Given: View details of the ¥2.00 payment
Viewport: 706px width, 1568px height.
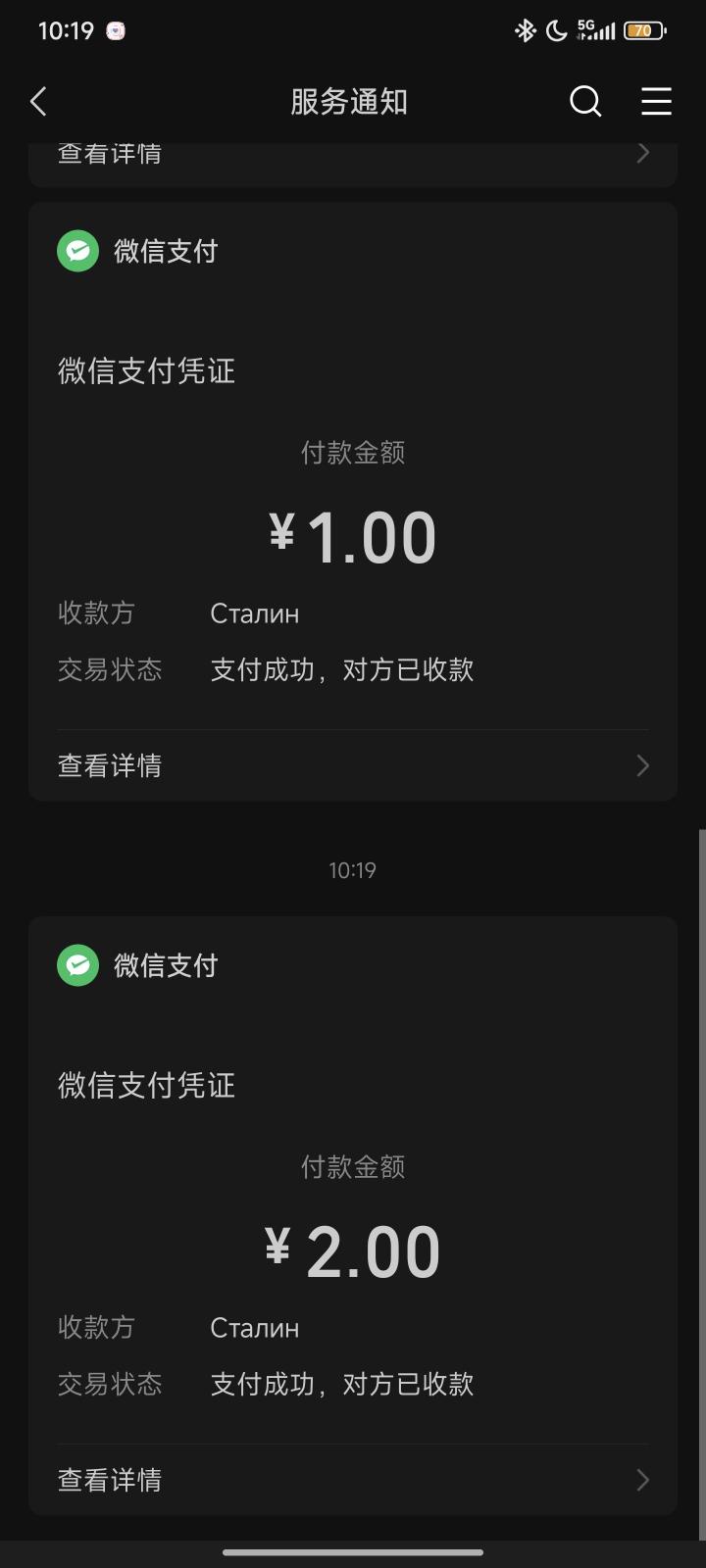Looking at the screenshot, I should tap(353, 1480).
